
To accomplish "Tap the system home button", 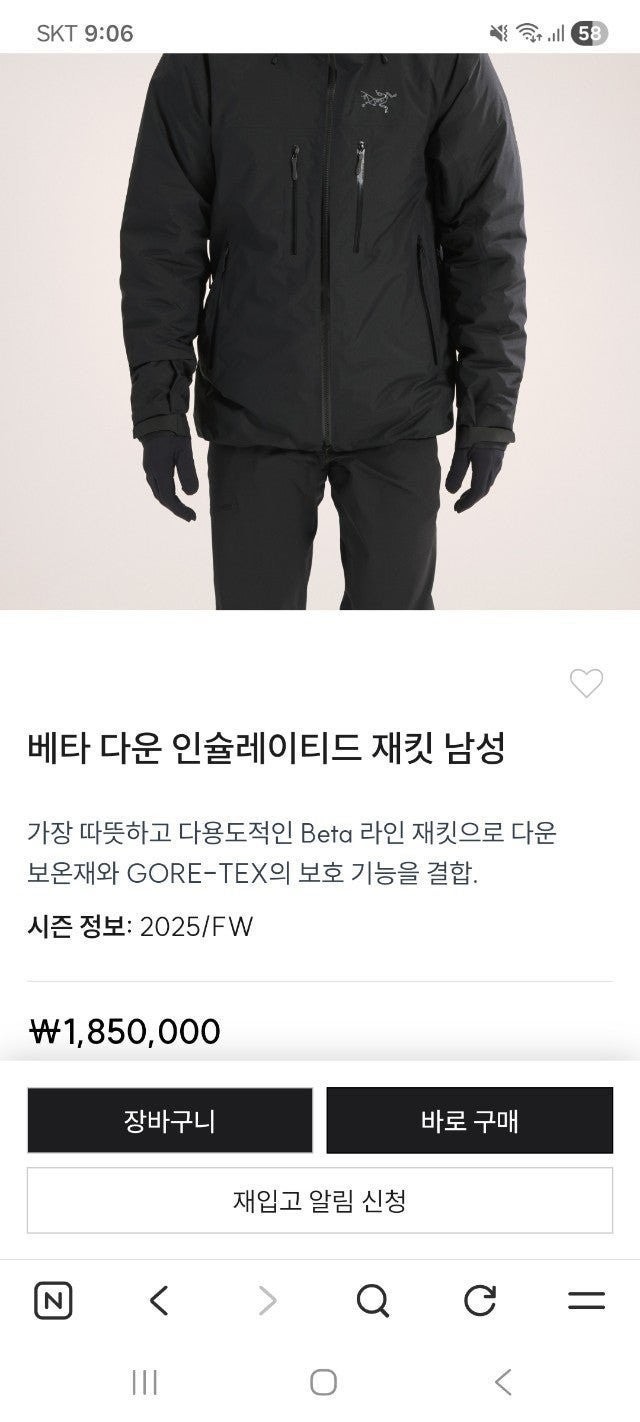I will click(x=323, y=1383).
